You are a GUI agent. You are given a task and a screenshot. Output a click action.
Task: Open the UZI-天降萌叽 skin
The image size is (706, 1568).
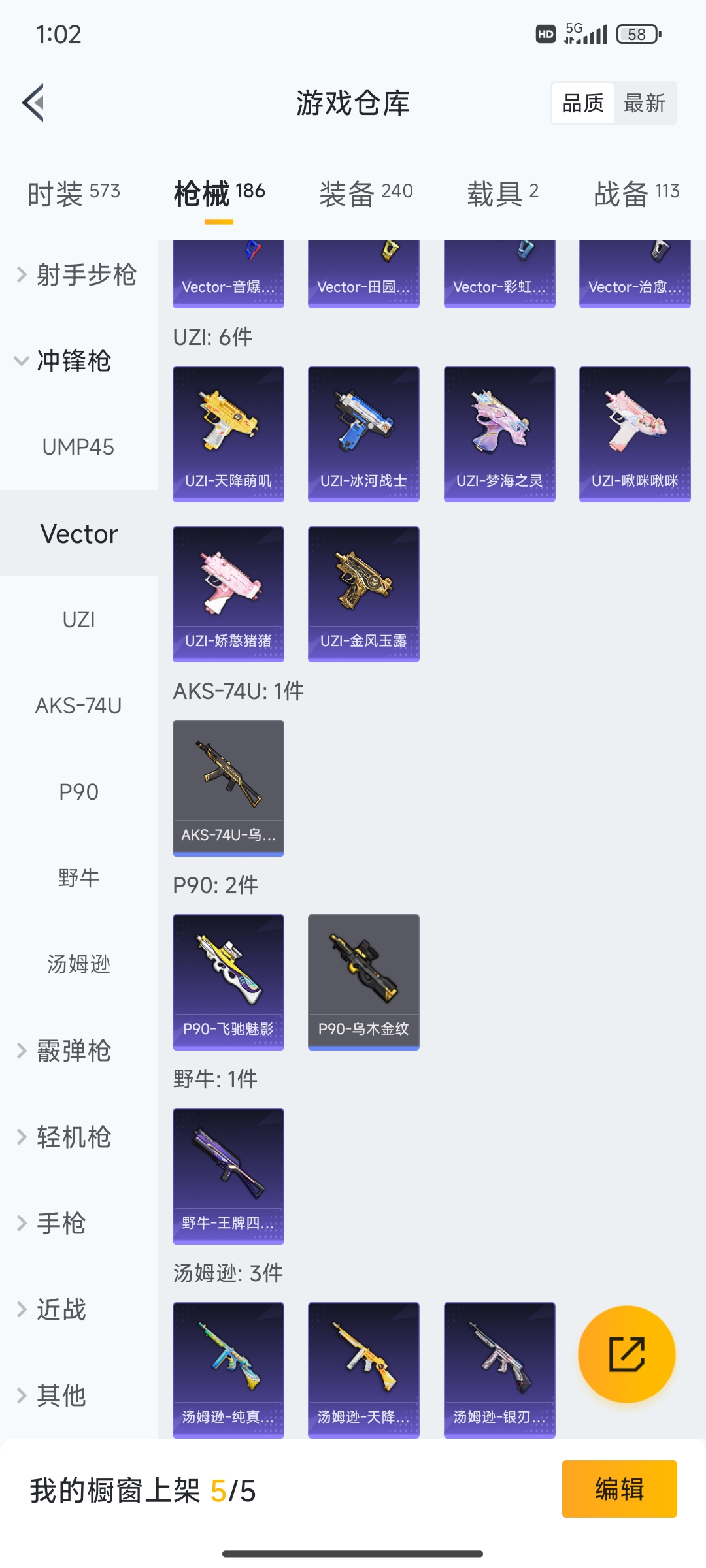click(228, 434)
